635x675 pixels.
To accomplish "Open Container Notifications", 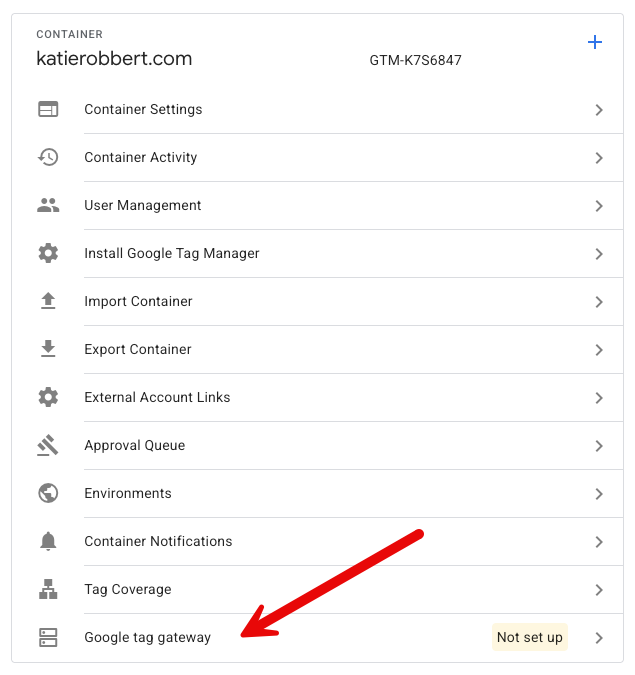I will (x=158, y=541).
